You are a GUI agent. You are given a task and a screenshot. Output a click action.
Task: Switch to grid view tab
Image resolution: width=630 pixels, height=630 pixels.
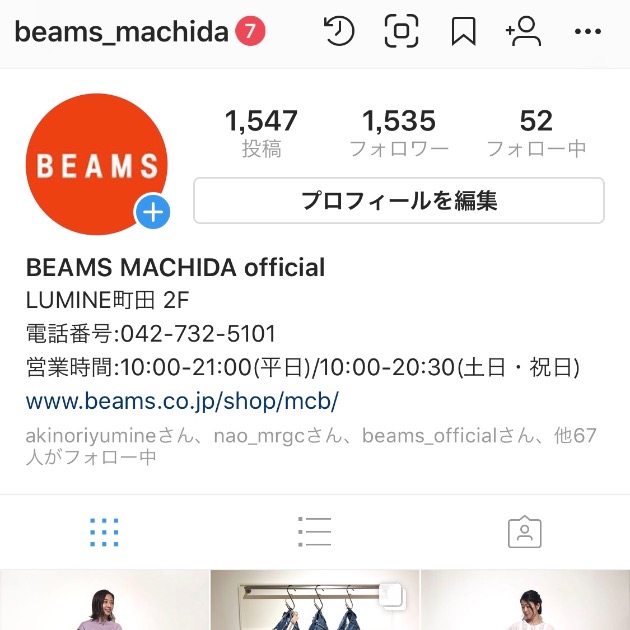point(104,532)
